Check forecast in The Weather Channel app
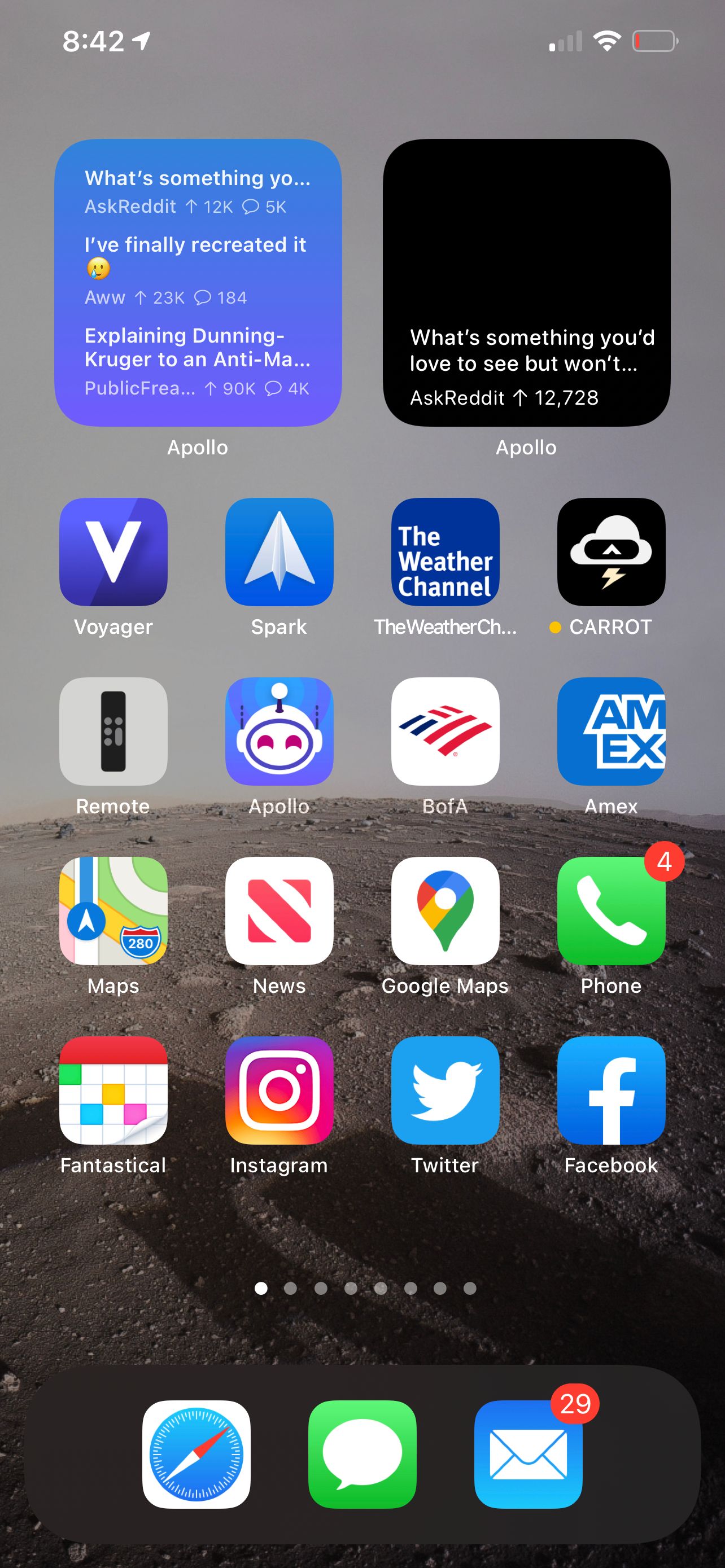Screen dimensions: 725x1568 pyautogui.click(x=445, y=553)
